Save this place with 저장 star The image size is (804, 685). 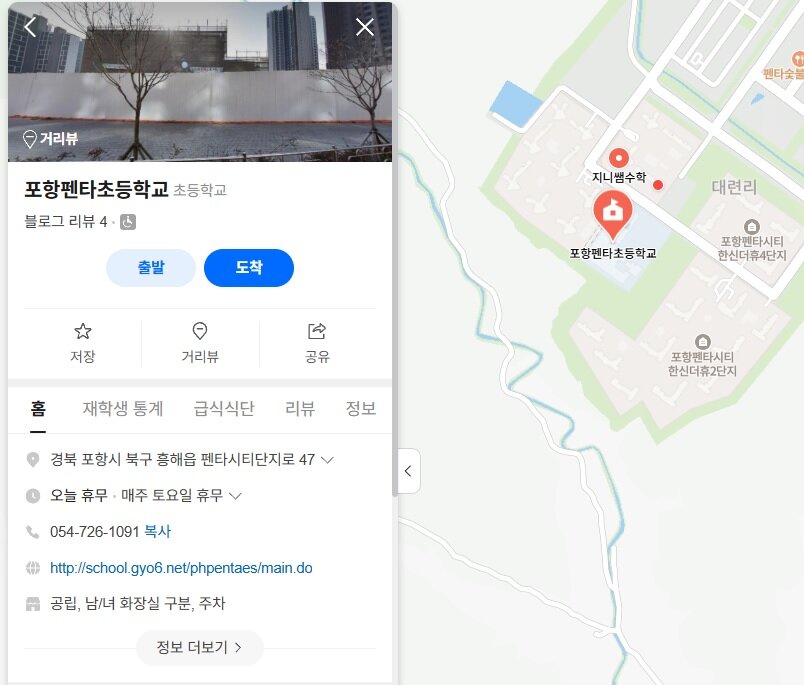coord(83,343)
